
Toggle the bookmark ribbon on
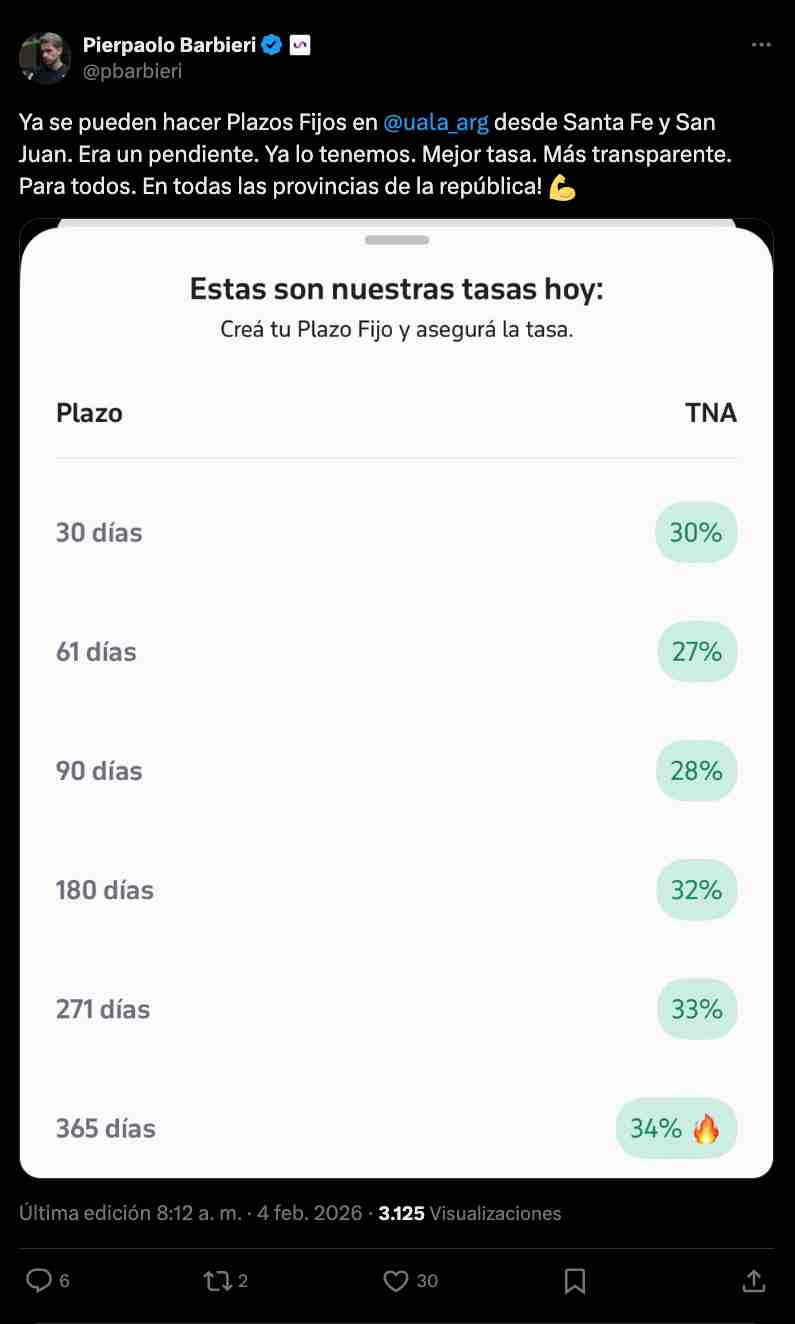point(574,1280)
